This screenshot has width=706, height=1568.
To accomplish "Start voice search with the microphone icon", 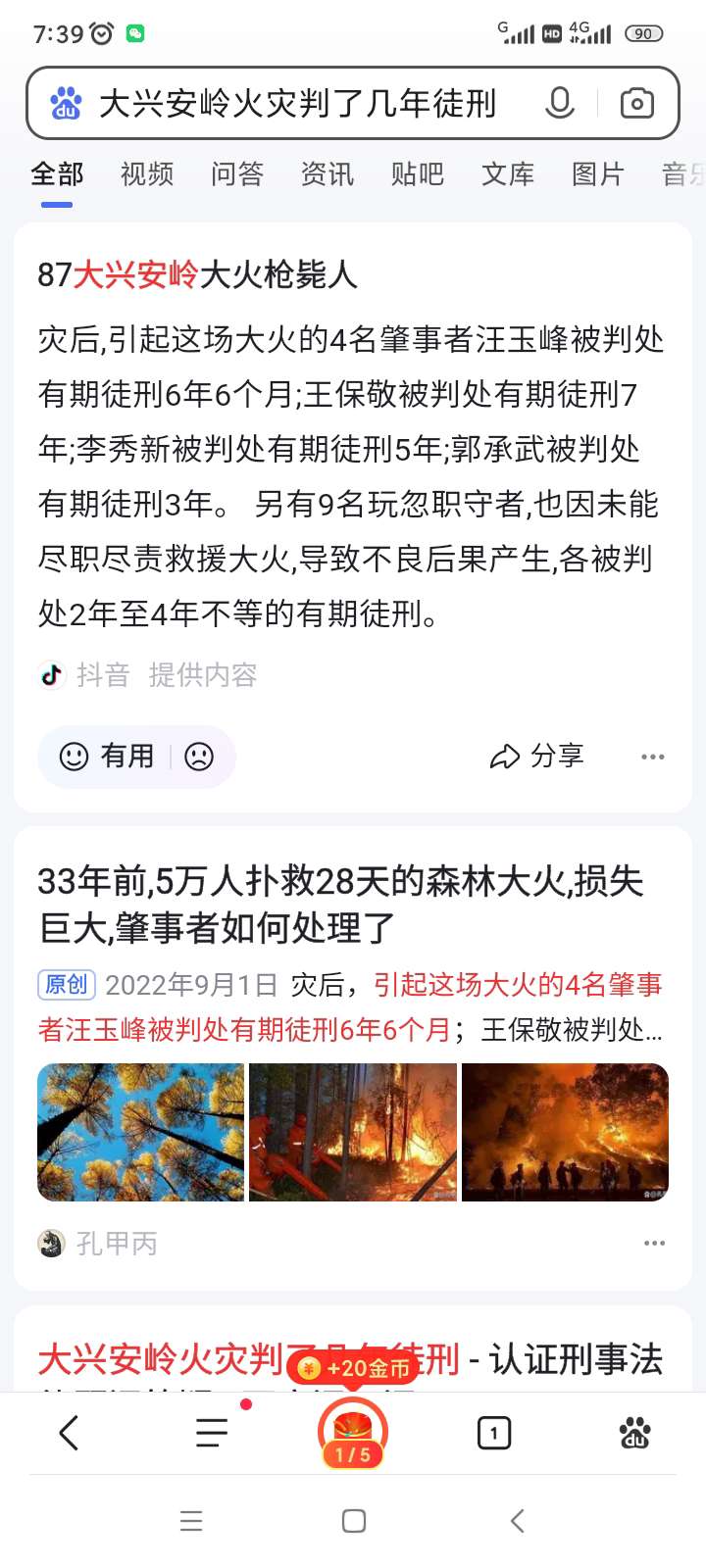I will [559, 103].
